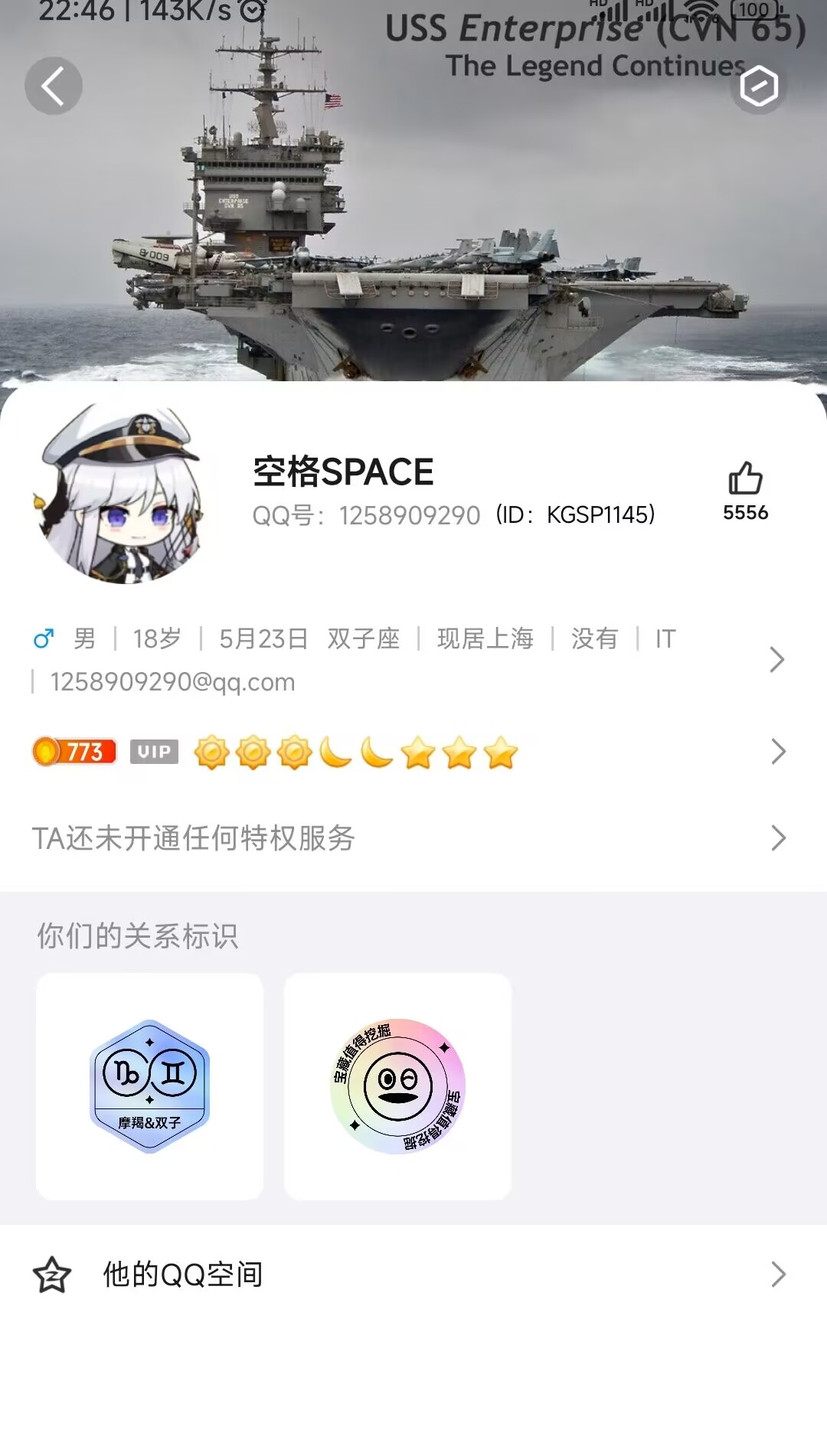This screenshot has width=827, height=1456.
Task: Open the level and VIP badges row
Action: (x=406, y=752)
